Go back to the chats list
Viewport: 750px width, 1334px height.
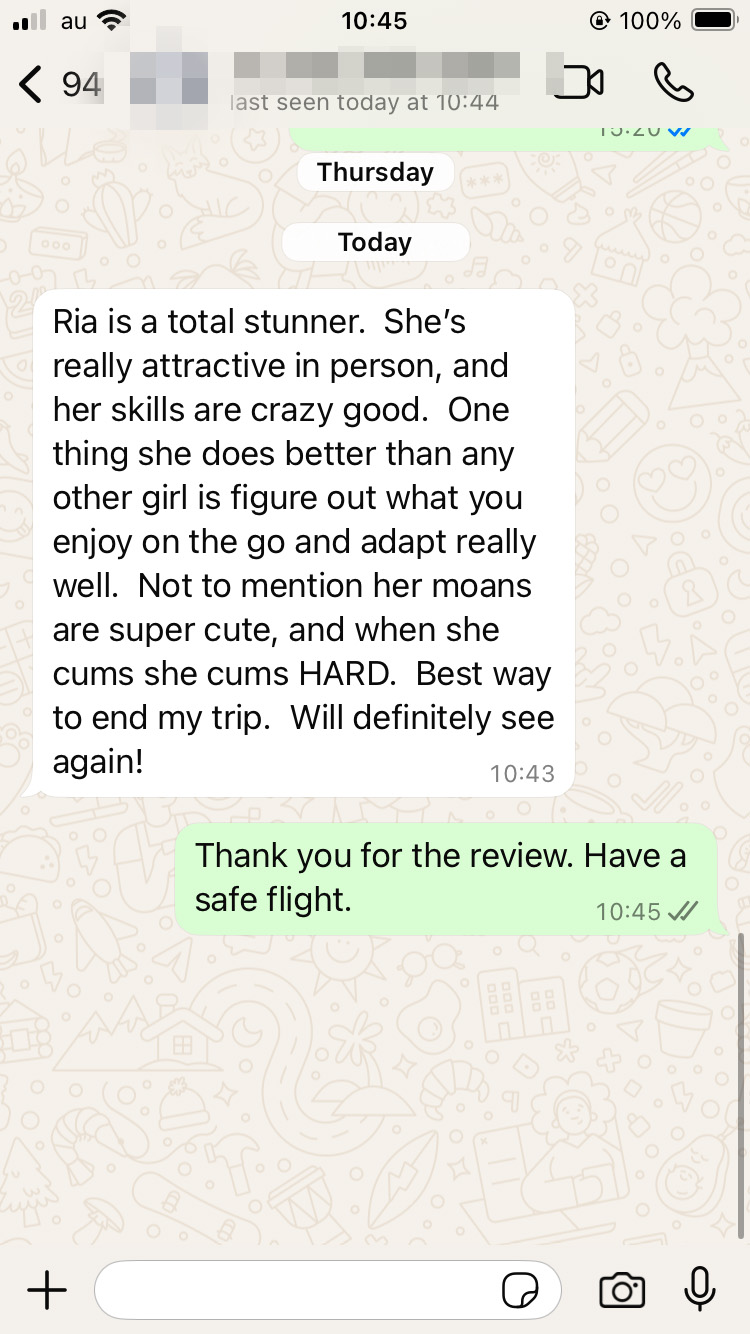pos(32,84)
